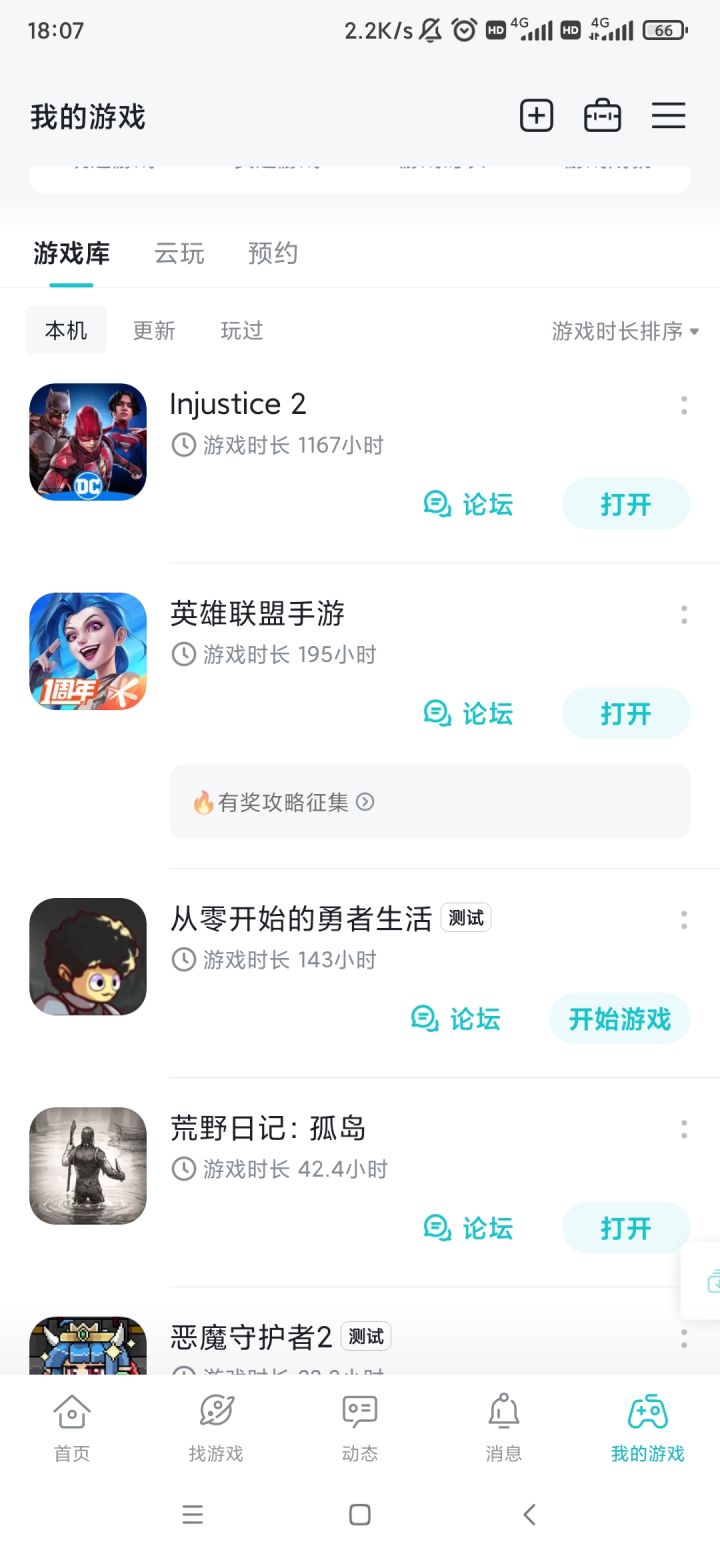This screenshot has height=1560, width=720.
Task: Tap 打开 for 英雄联盟手游
Action: tap(626, 713)
